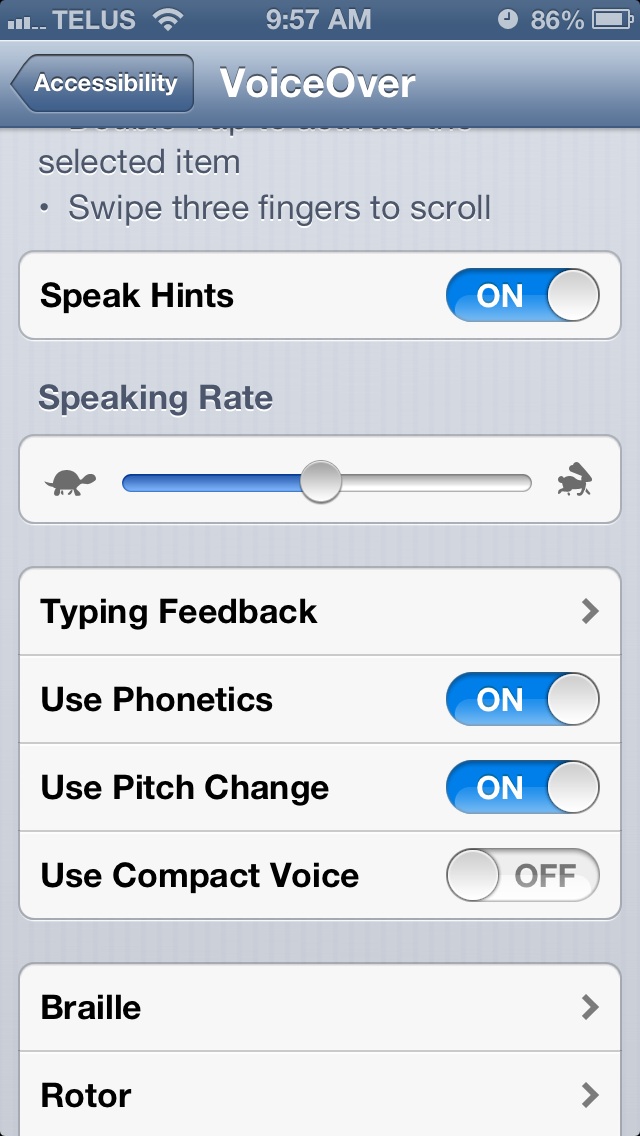Image resolution: width=640 pixels, height=1136 pixels.
Task: Toggle Use Pitch Change off
Action: tap(523, 788)
